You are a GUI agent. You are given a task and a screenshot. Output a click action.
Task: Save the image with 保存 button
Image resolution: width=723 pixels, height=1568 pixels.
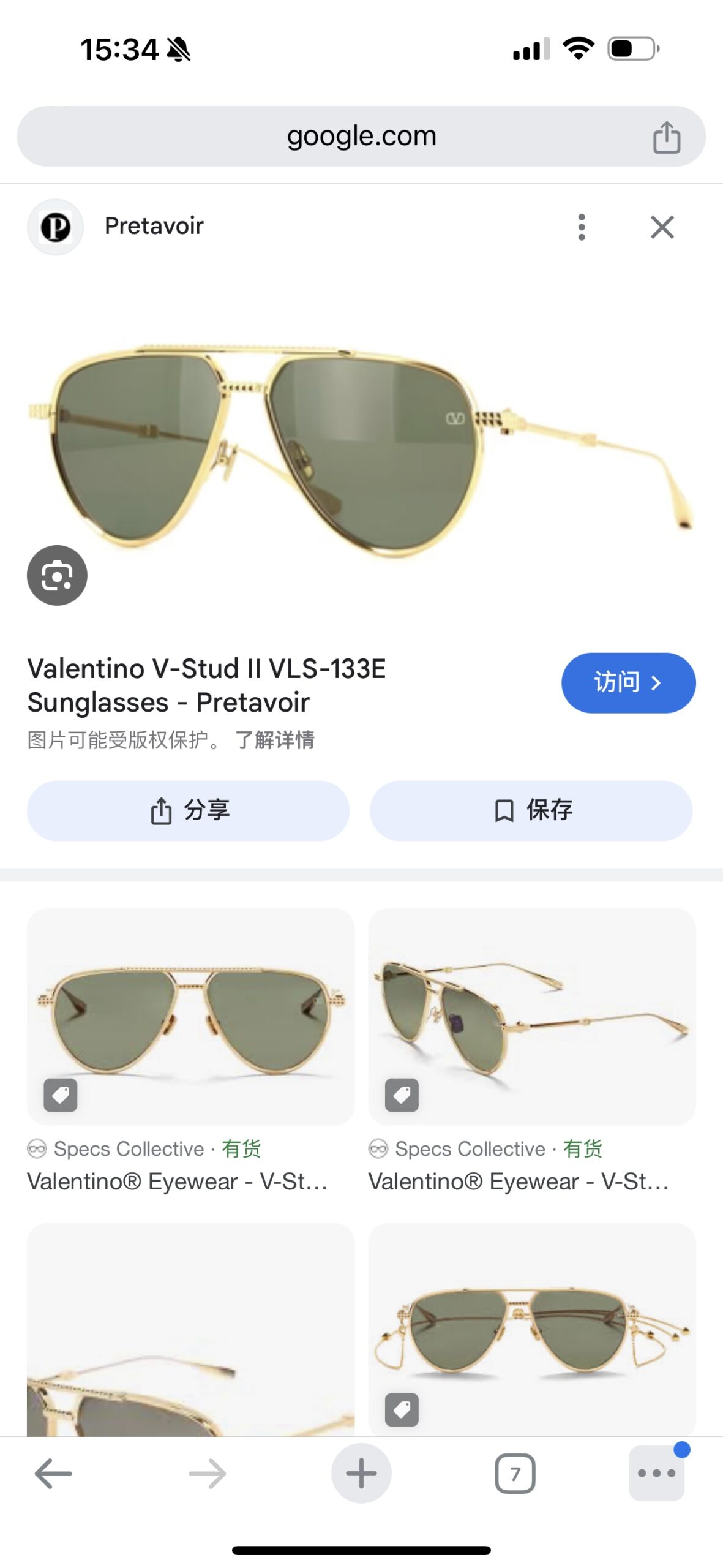(x=531, y=810)
